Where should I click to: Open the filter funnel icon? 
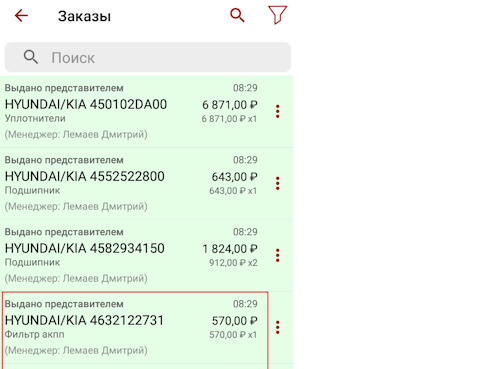[277, 15]
